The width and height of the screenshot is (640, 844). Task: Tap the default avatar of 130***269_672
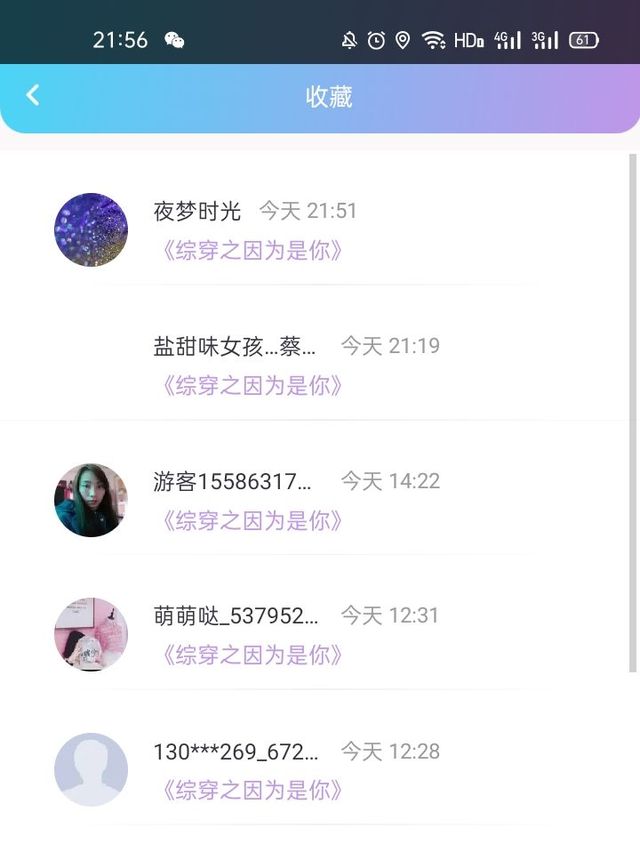91,770
